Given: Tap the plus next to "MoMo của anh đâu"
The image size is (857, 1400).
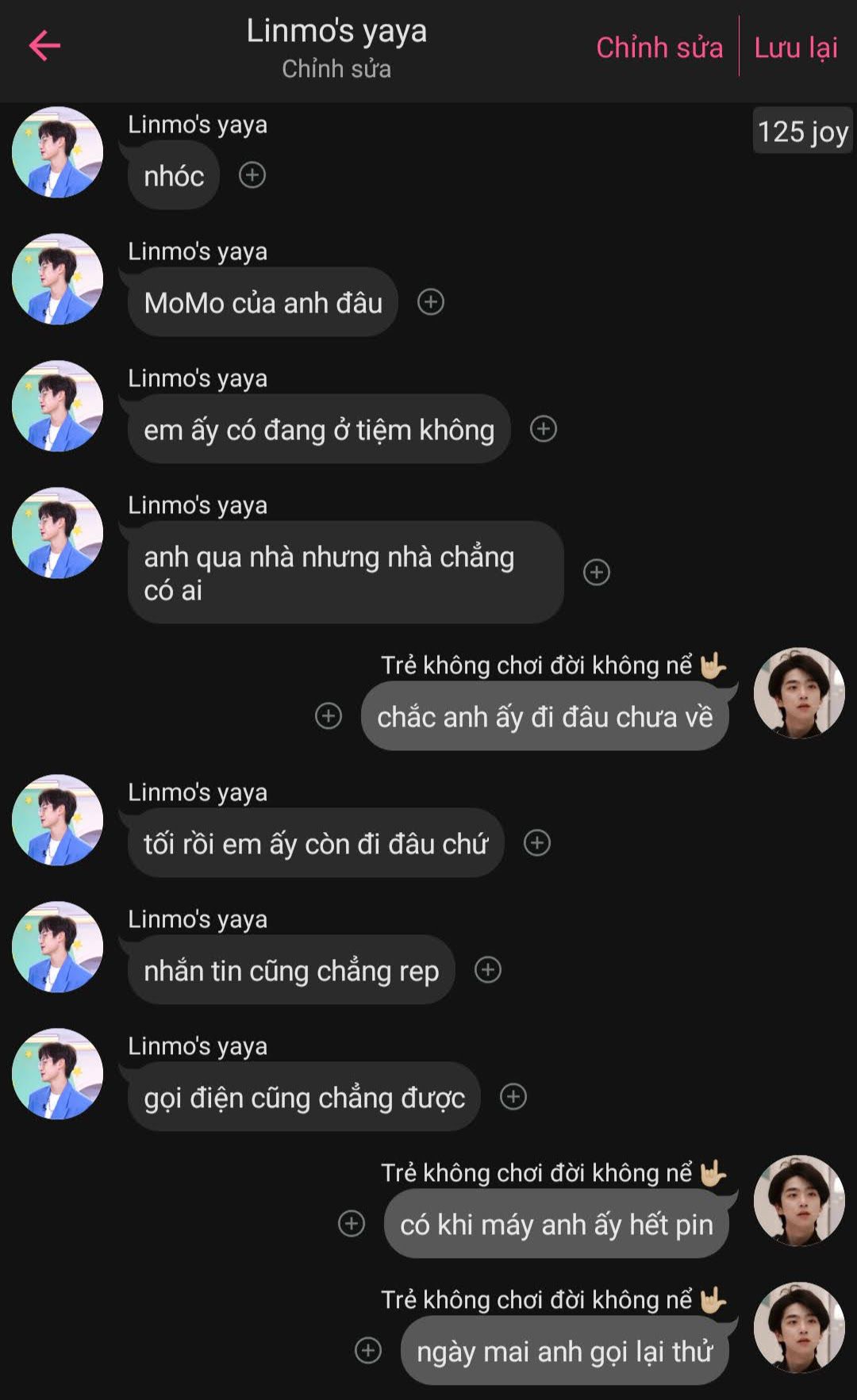Looking at the screenshot, I should 431,301.
